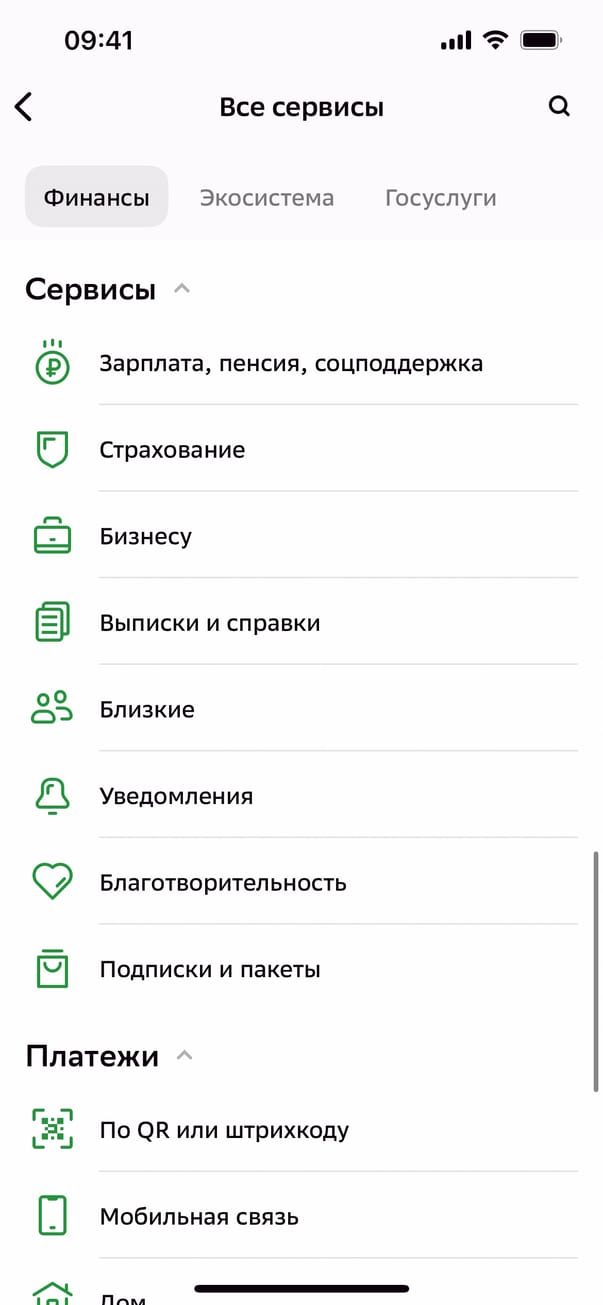
Task: Collapse the Сервисы section
Action: [x=181, y=290]
